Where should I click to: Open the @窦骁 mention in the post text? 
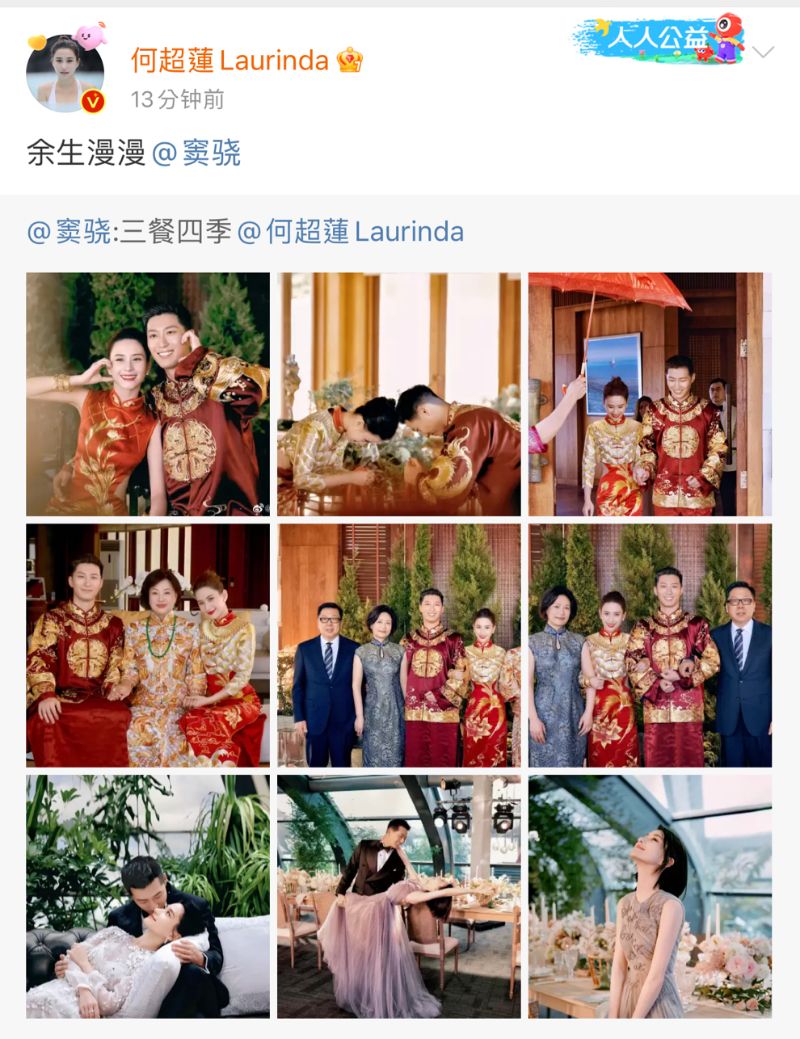click(197, 153)
